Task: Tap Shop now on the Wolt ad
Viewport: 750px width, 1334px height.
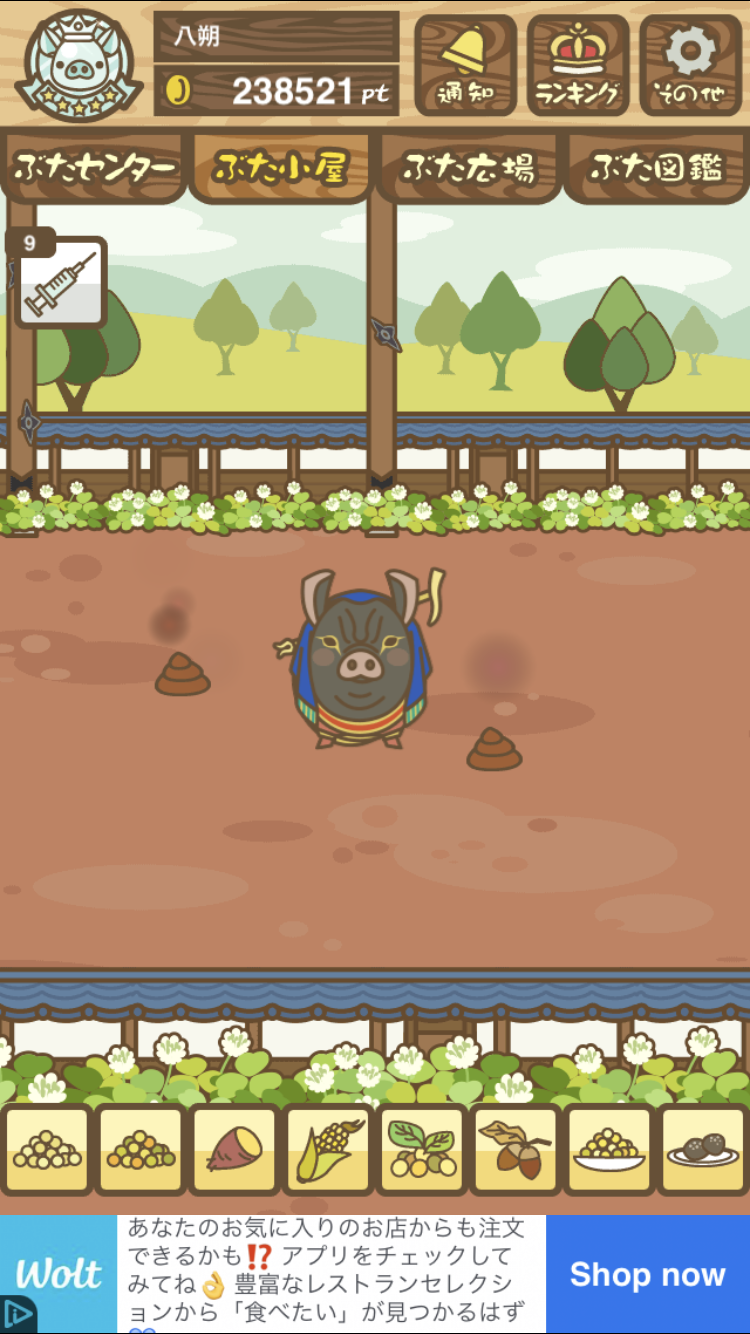Action: pyautogui.click(x=647, y=1274)
